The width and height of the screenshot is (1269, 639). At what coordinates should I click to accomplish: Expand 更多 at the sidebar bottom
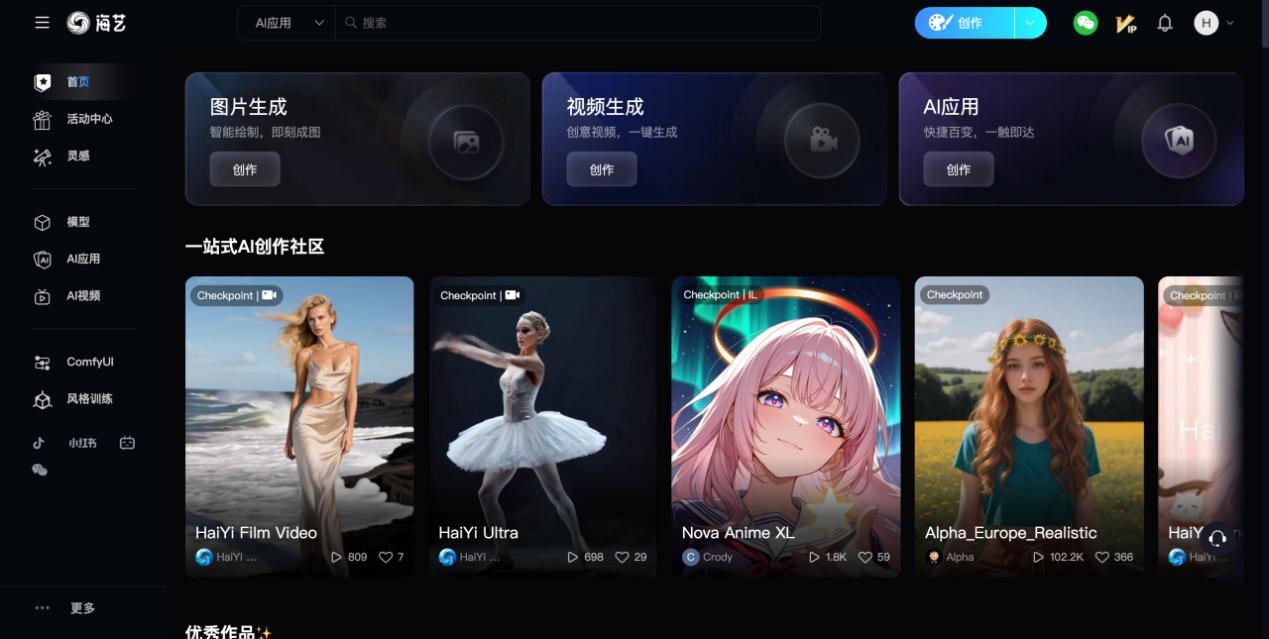[82, 608]
